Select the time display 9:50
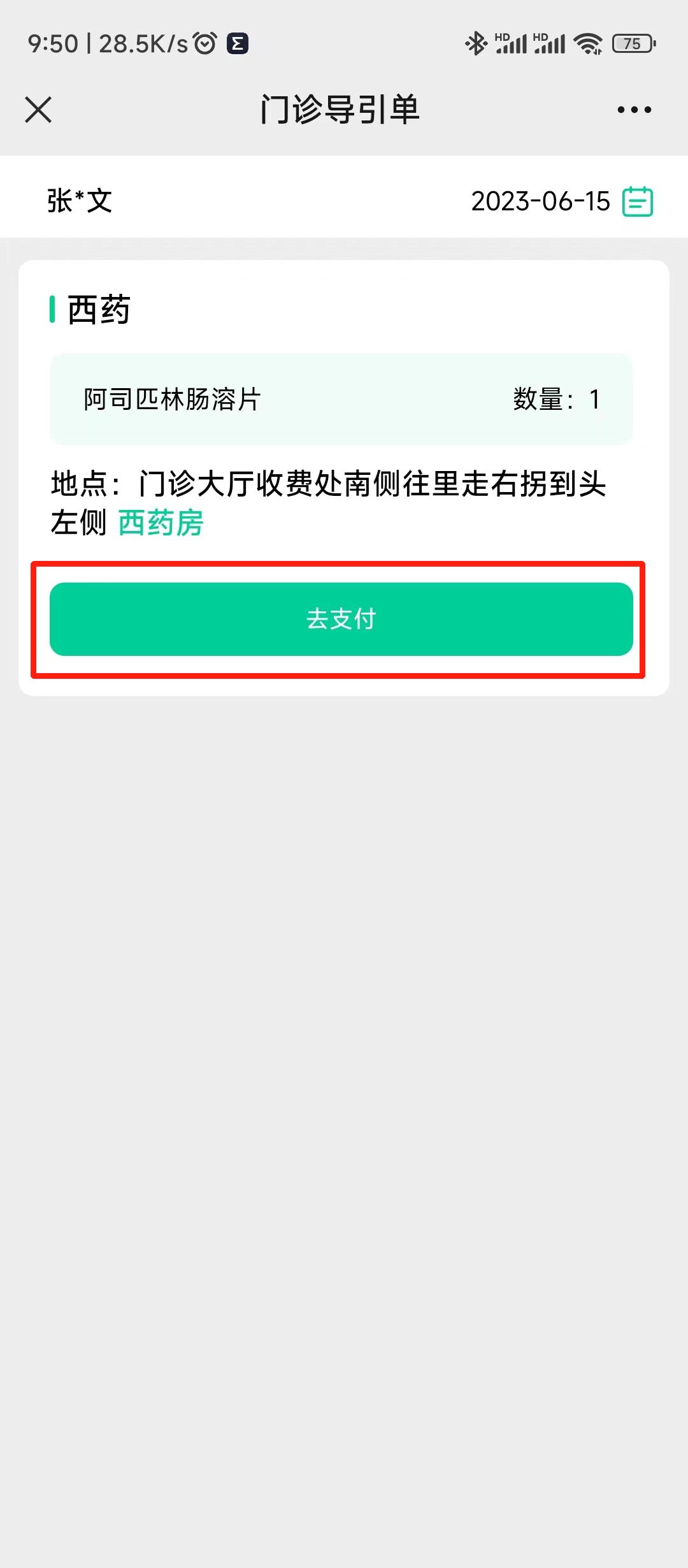The image size is (688, 1568). click(x=53, y=43)
